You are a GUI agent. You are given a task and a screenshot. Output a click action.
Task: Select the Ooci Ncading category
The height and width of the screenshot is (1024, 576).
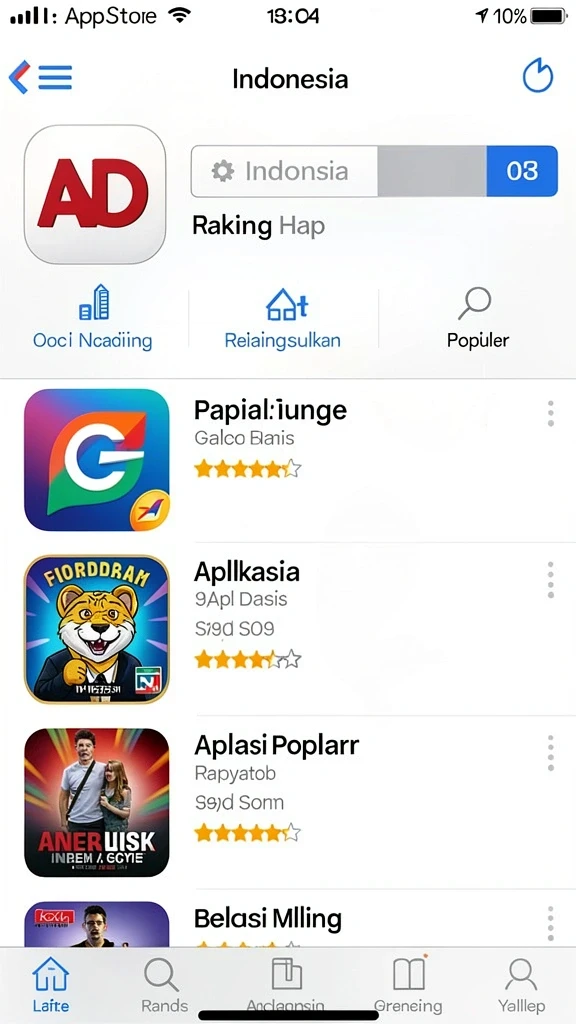coord(93,318)
